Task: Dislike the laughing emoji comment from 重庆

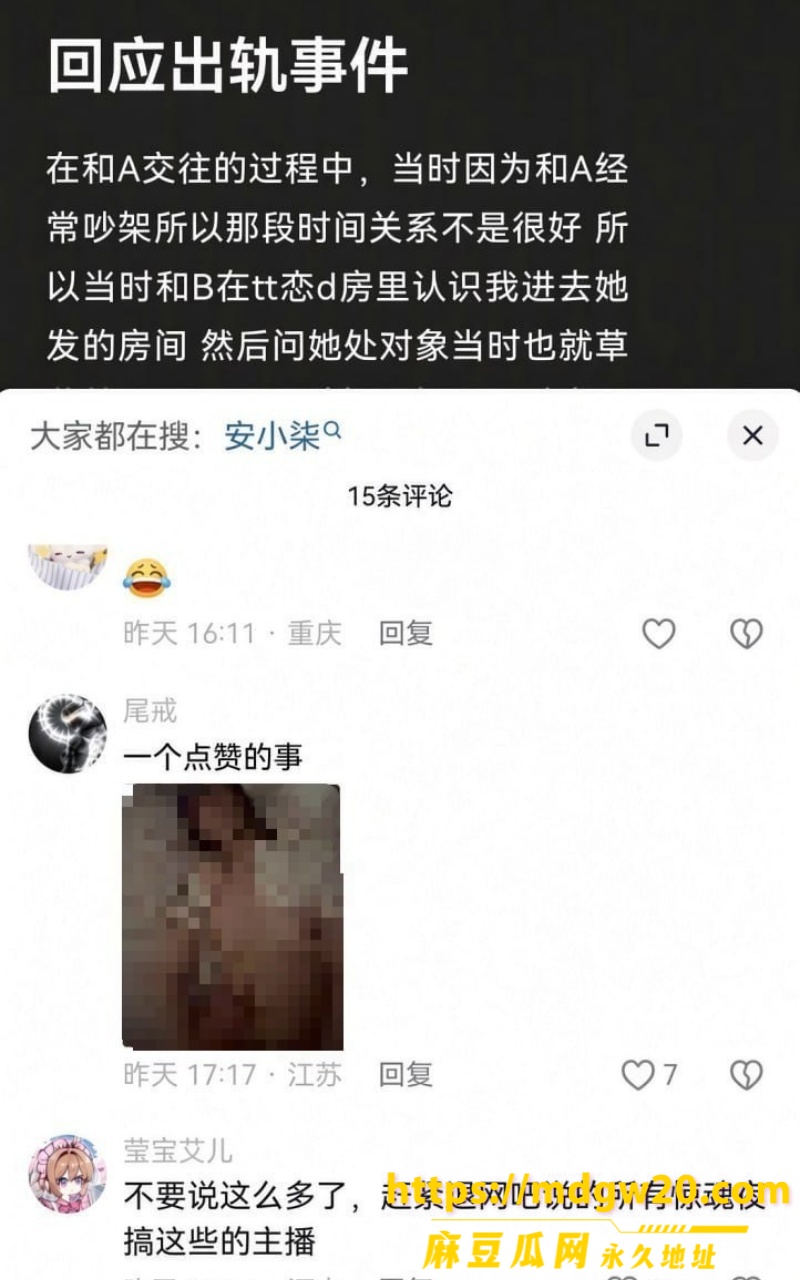Action: pyautogui.click(x=746, y=633)
